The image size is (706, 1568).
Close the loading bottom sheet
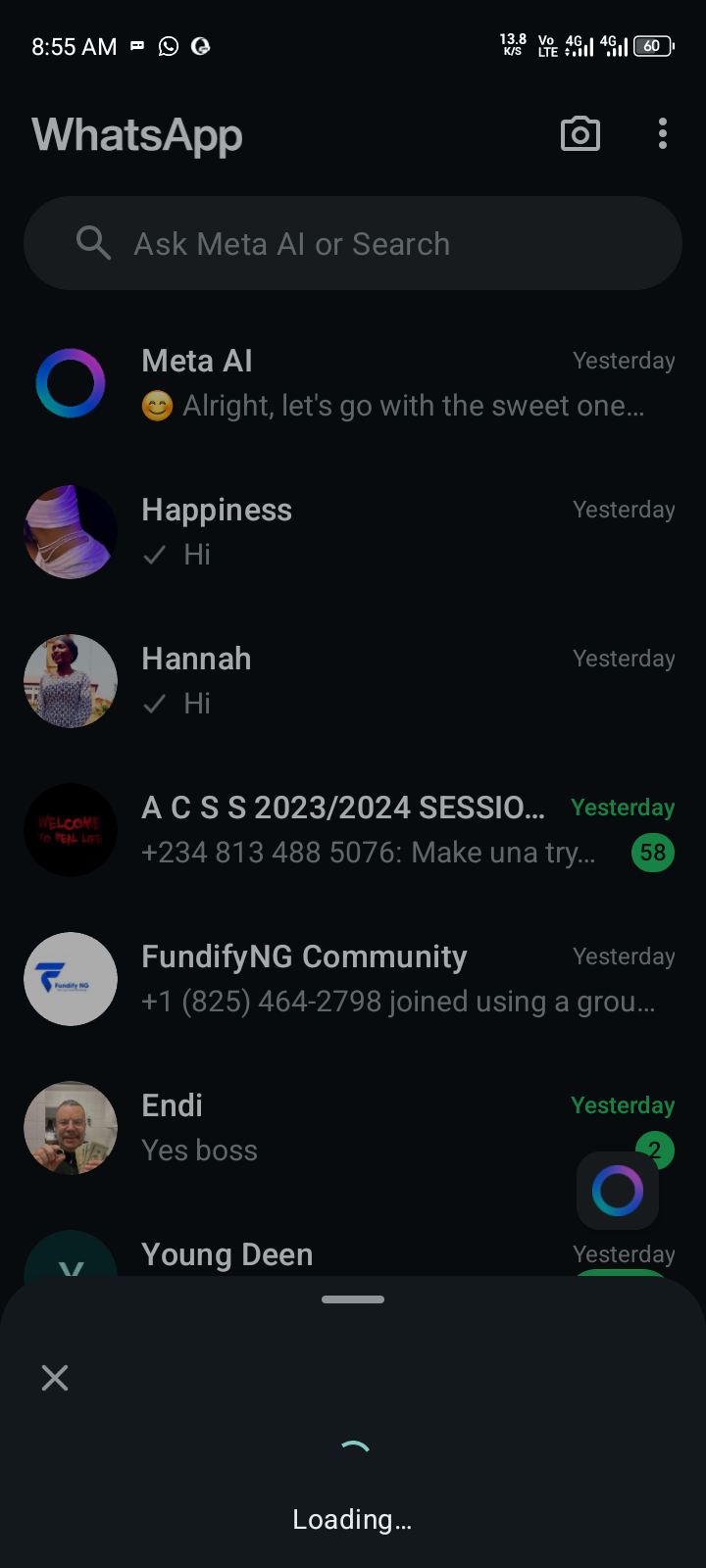55,1378
